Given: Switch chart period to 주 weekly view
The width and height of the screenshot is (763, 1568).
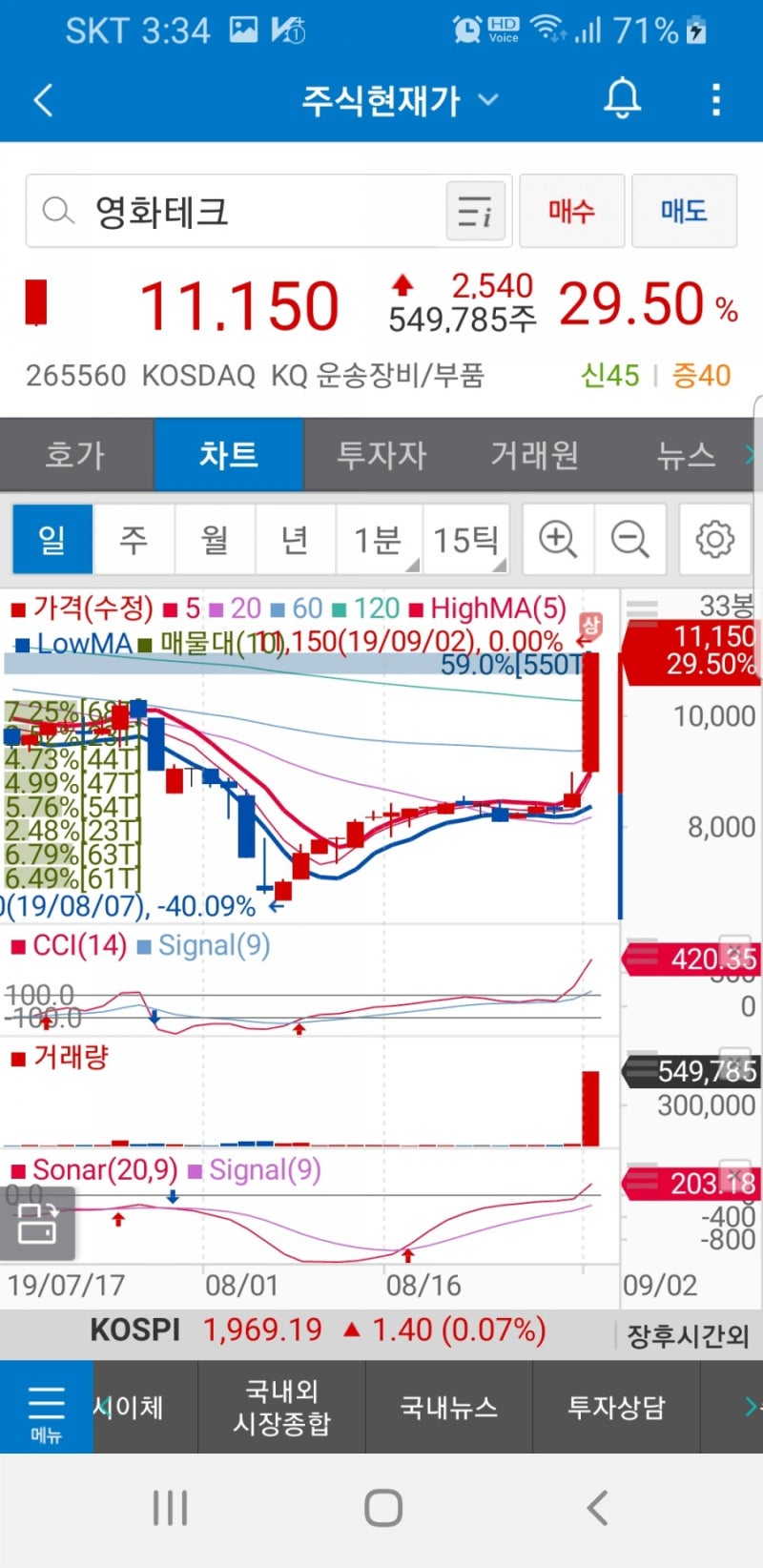Looking at the screenshot, I should click(x=134, y=539).
